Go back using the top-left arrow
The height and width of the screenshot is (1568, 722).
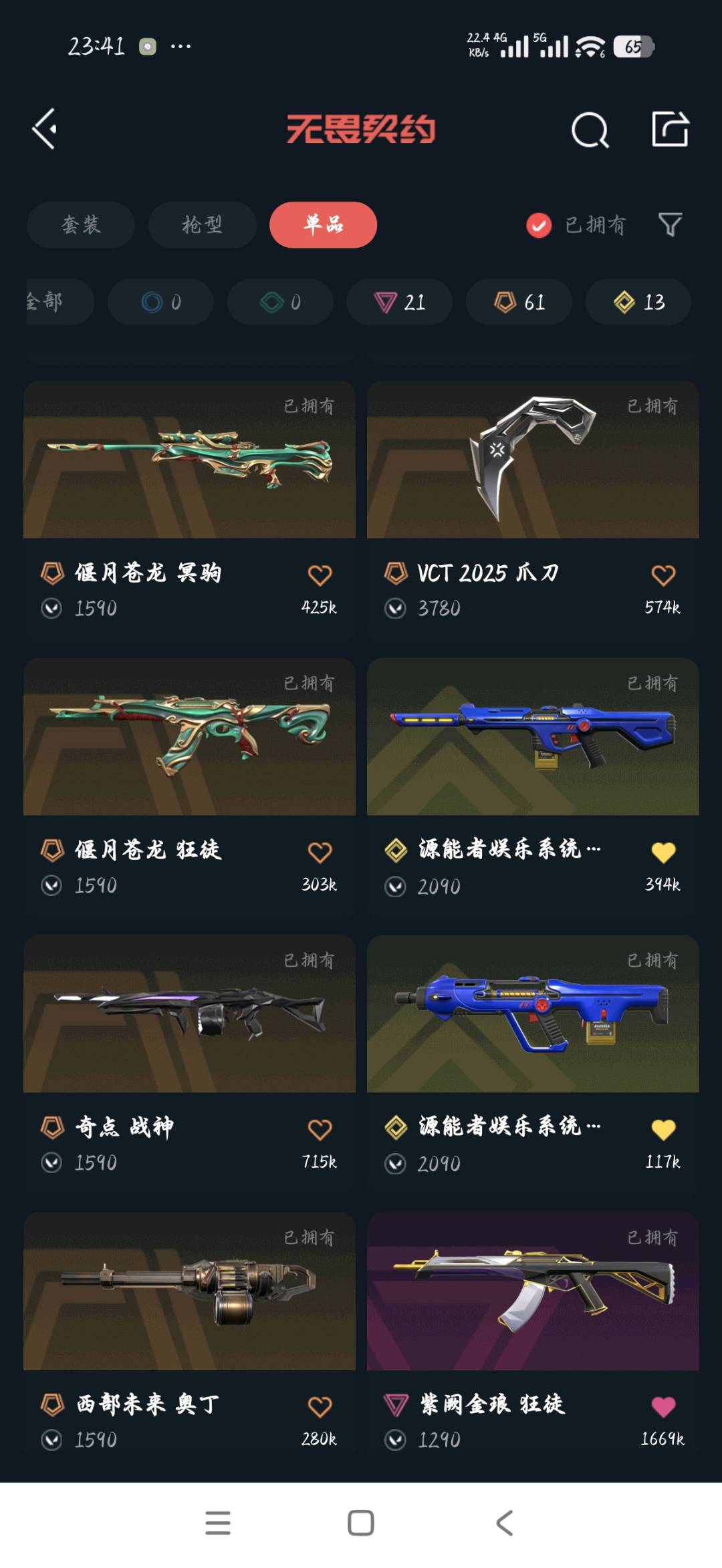tap(44, 129)
